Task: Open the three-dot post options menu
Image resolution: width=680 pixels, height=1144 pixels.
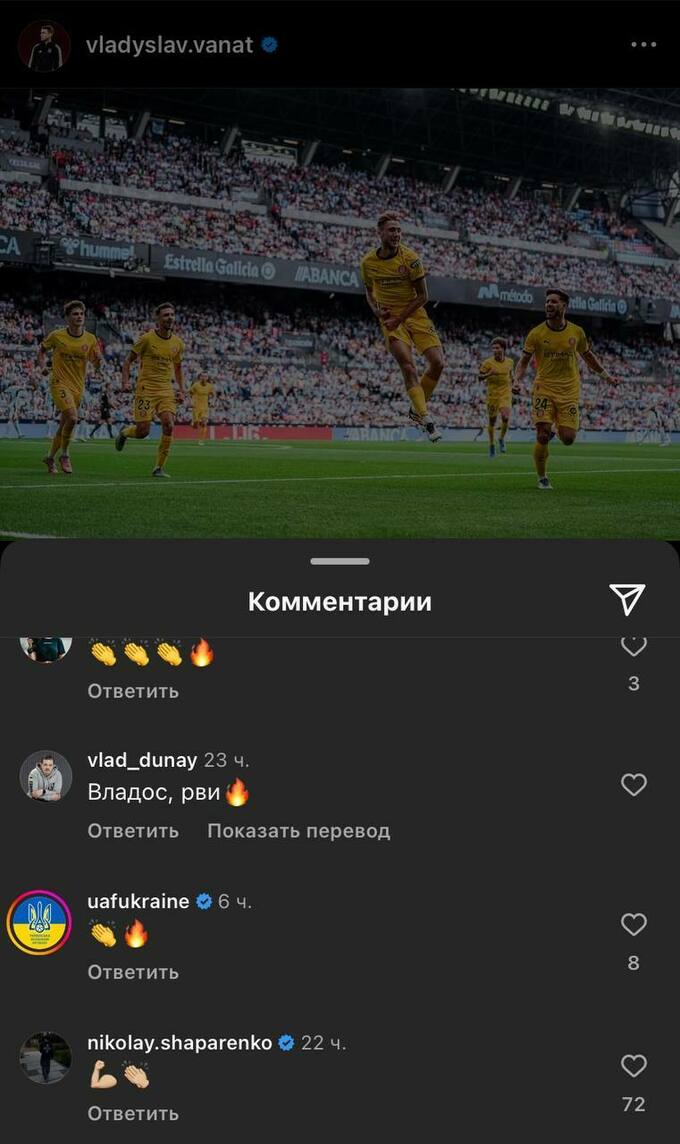Action: coord(644,45)
